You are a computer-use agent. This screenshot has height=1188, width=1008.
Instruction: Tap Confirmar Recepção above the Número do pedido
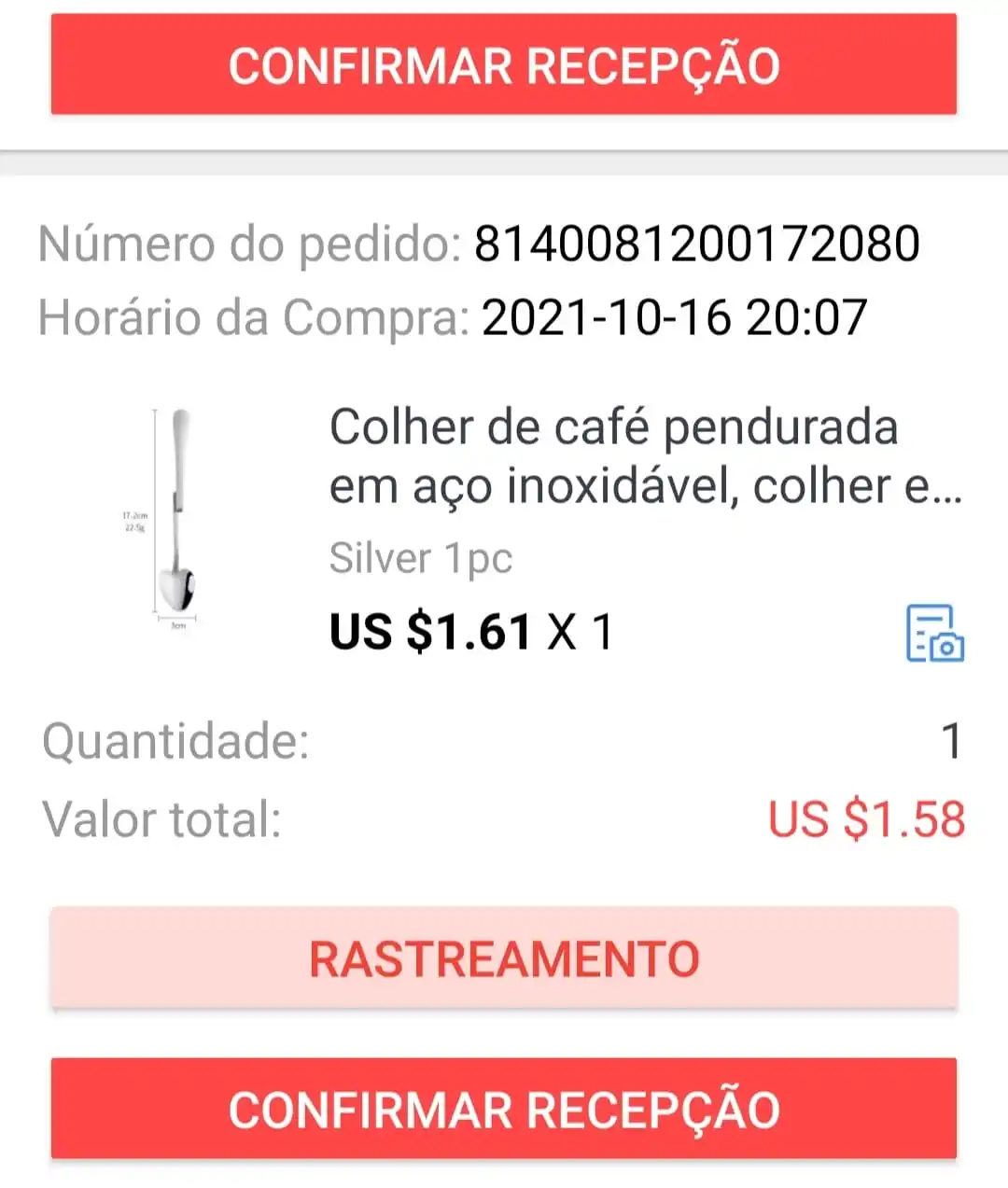tap(504, 65)
